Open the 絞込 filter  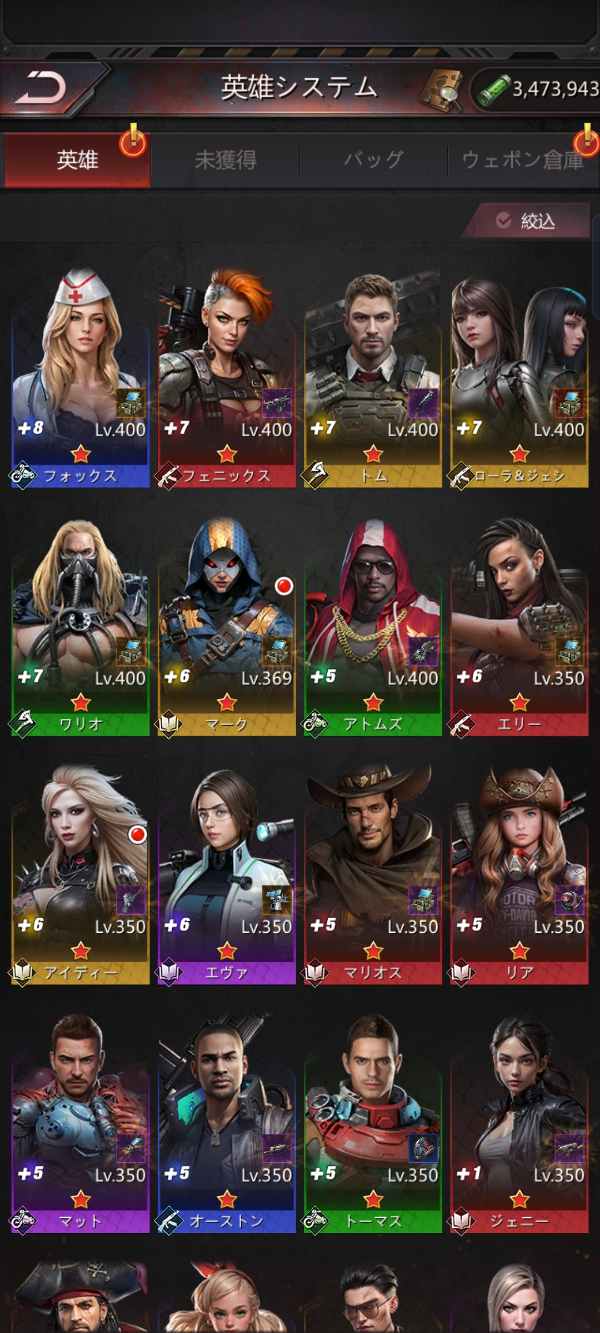pos(526,221)
